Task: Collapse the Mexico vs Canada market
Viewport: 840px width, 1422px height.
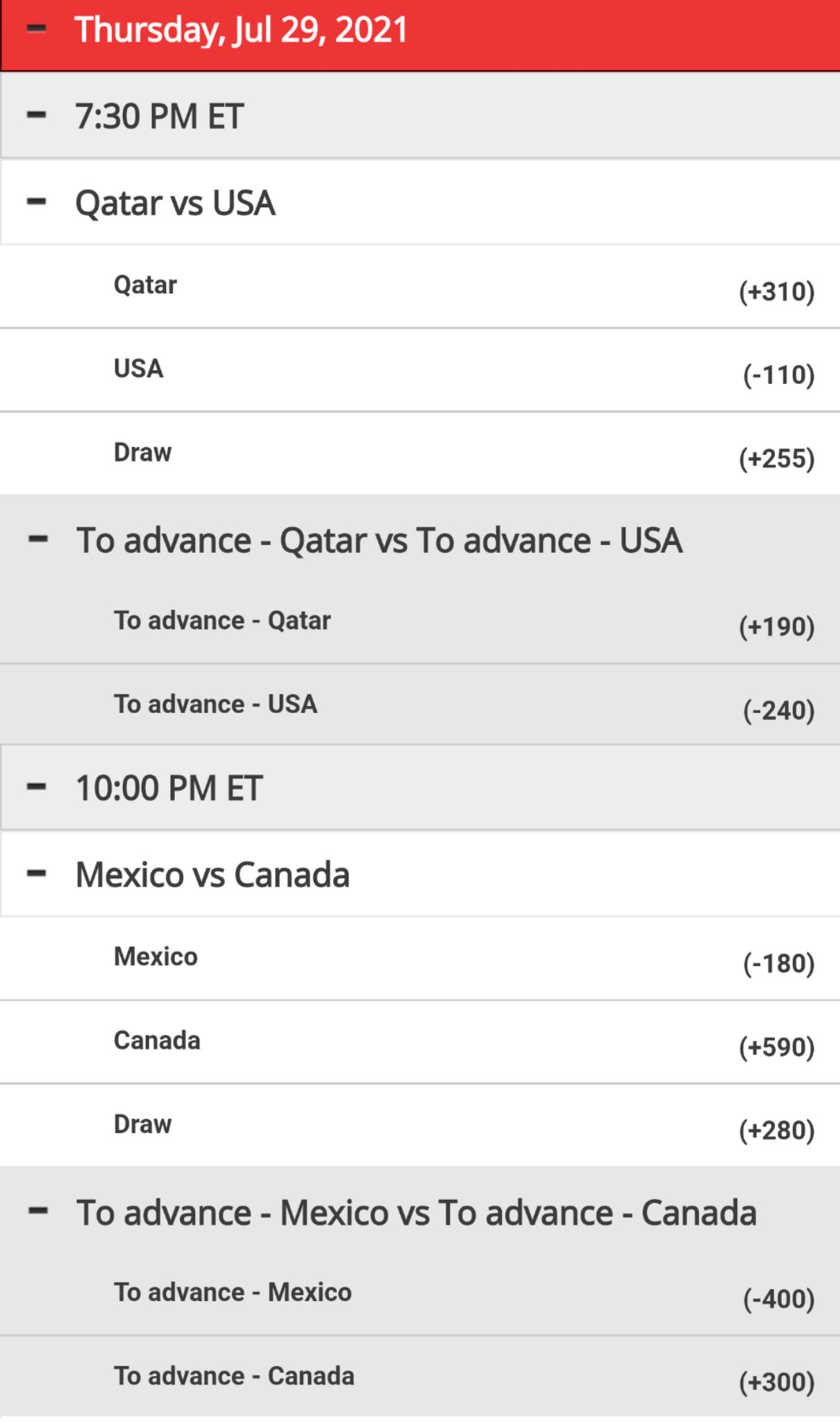Action: point(36,873)
